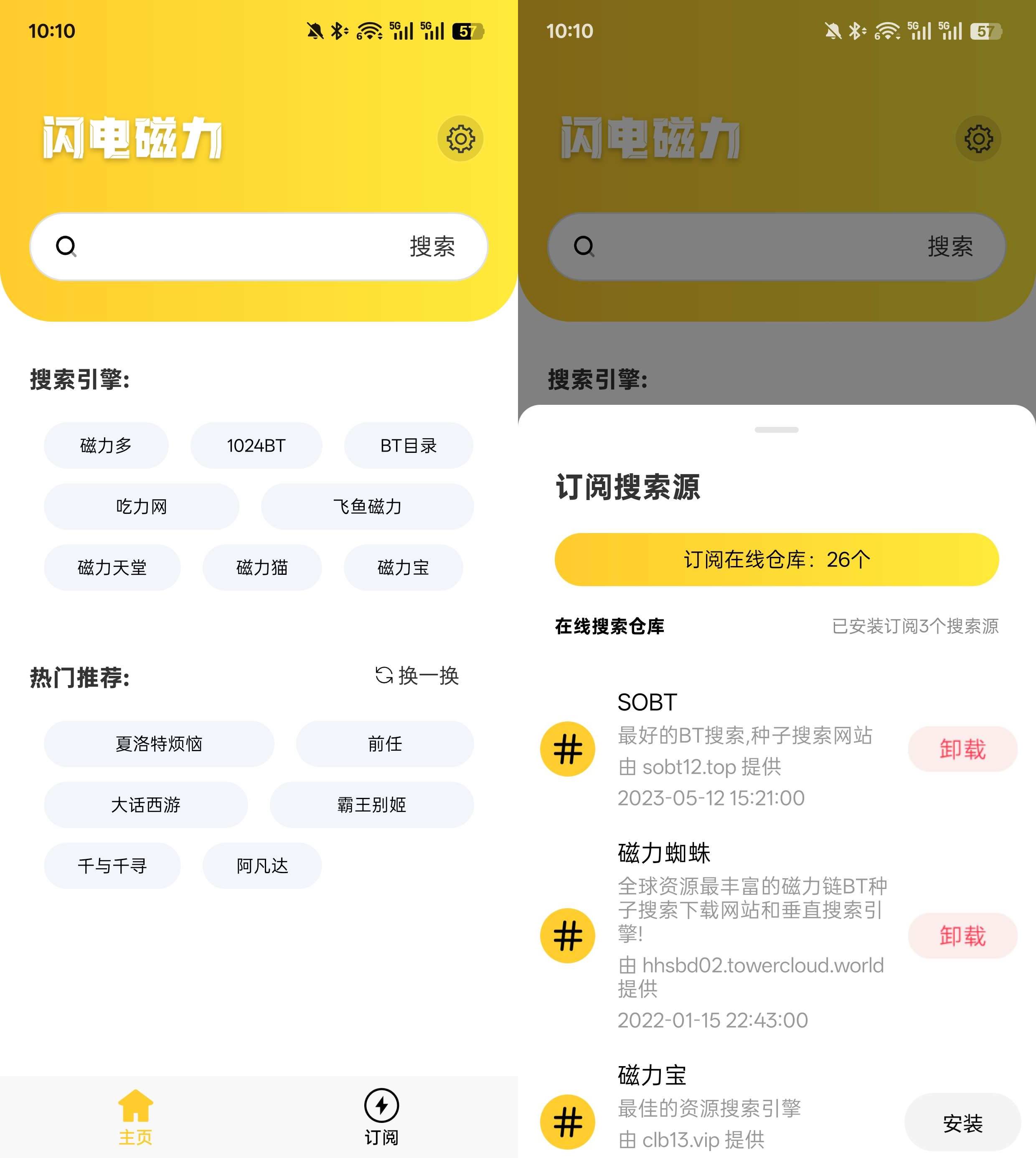This screenshot has width=1036, height=1158.
Task: Search the hot keyword 大话西游
Action: click(146, 805)
